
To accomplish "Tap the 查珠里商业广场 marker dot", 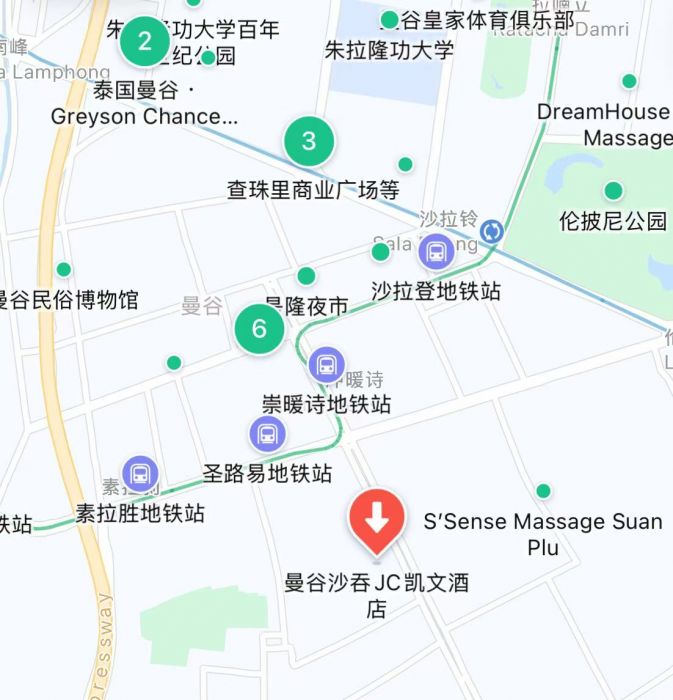I will tap(405, 164).
